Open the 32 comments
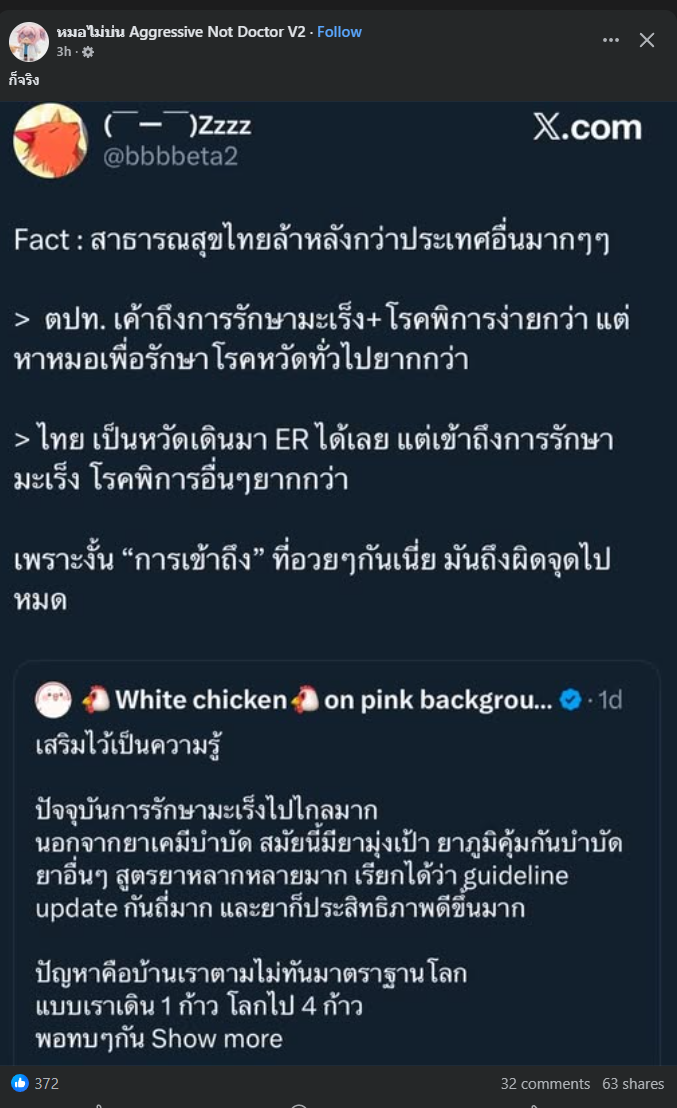Image resolution: width=677 pixels, height=1108 pixels. tap(545, 1084)
